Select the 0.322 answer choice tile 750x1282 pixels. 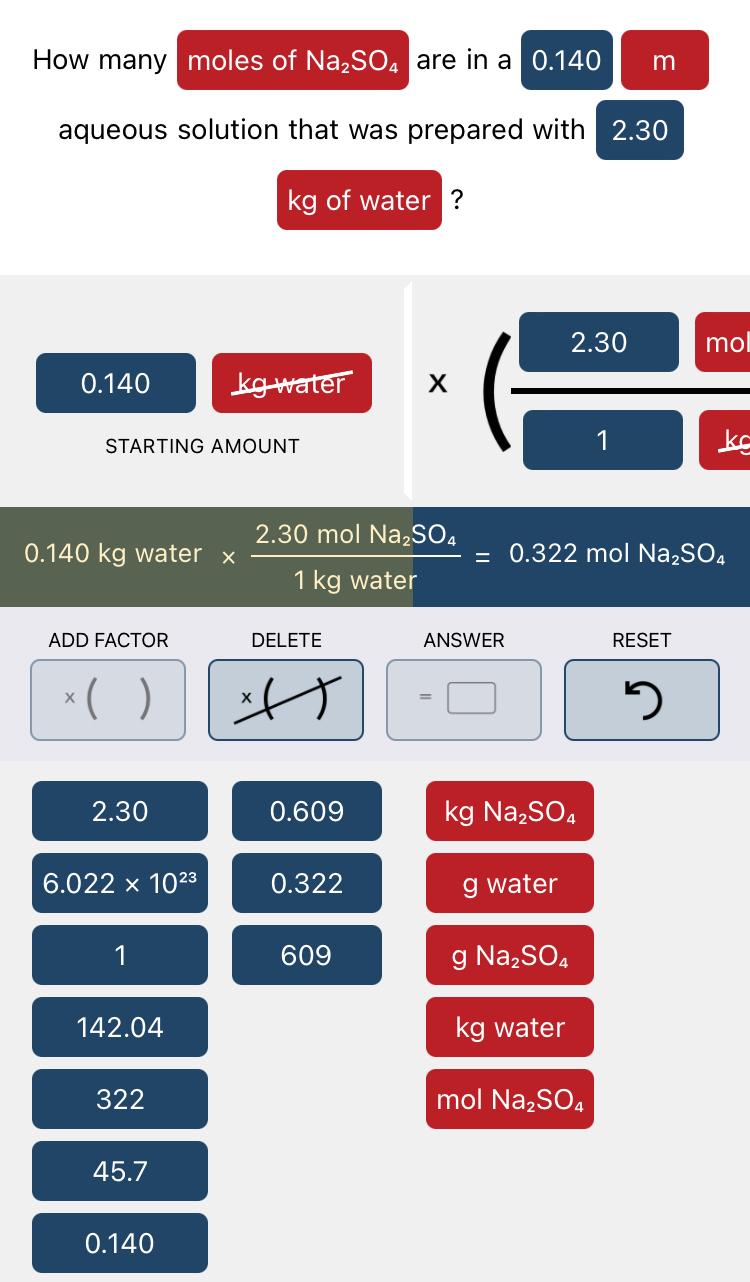[306, 883]
